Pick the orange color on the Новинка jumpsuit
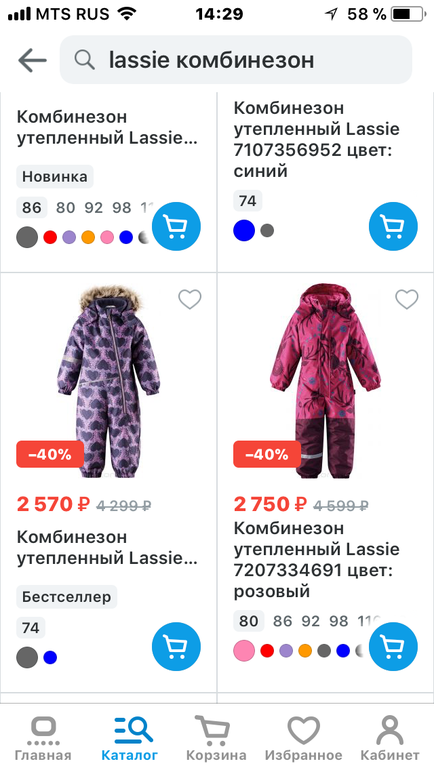 [88, 237]
